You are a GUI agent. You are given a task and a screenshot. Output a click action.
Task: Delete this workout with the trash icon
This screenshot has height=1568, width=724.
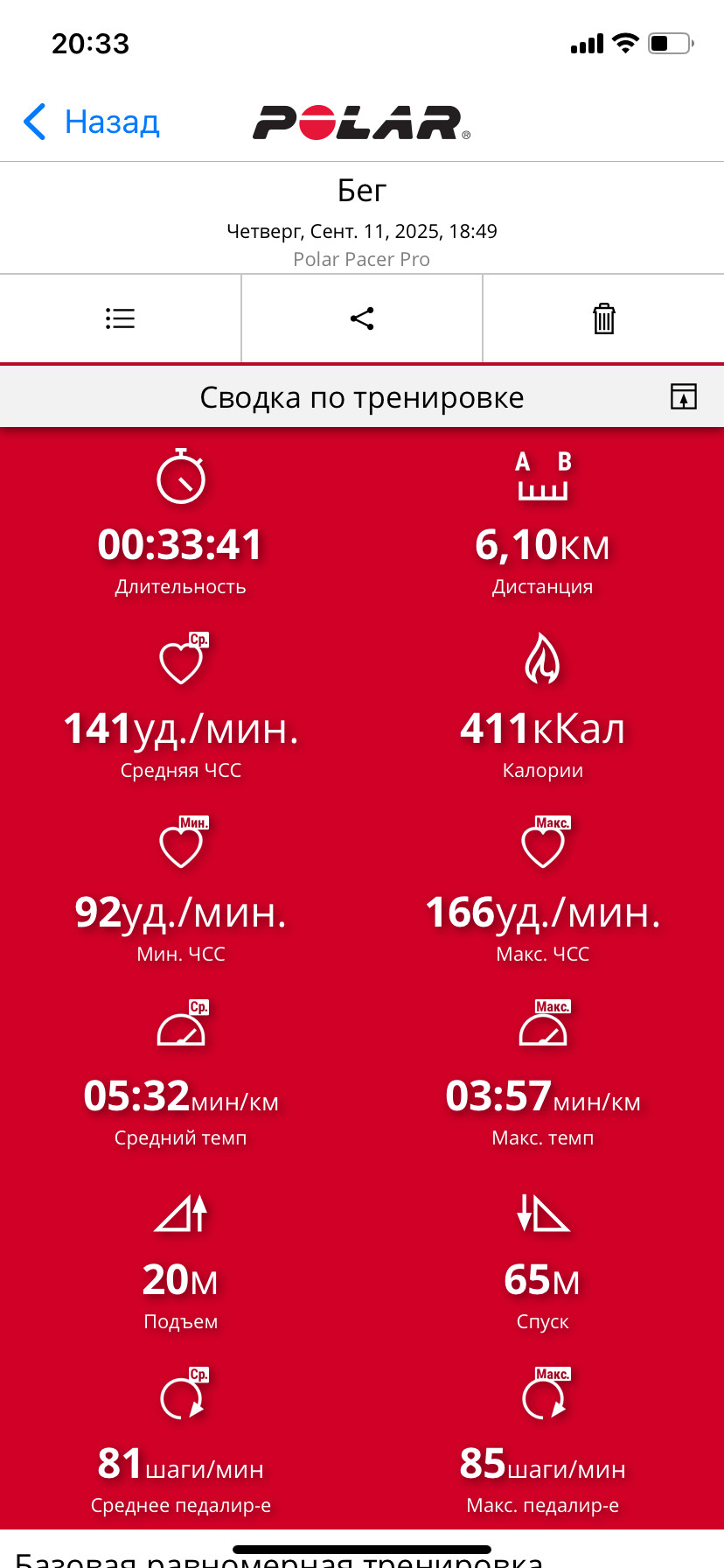tap(604, 318)
